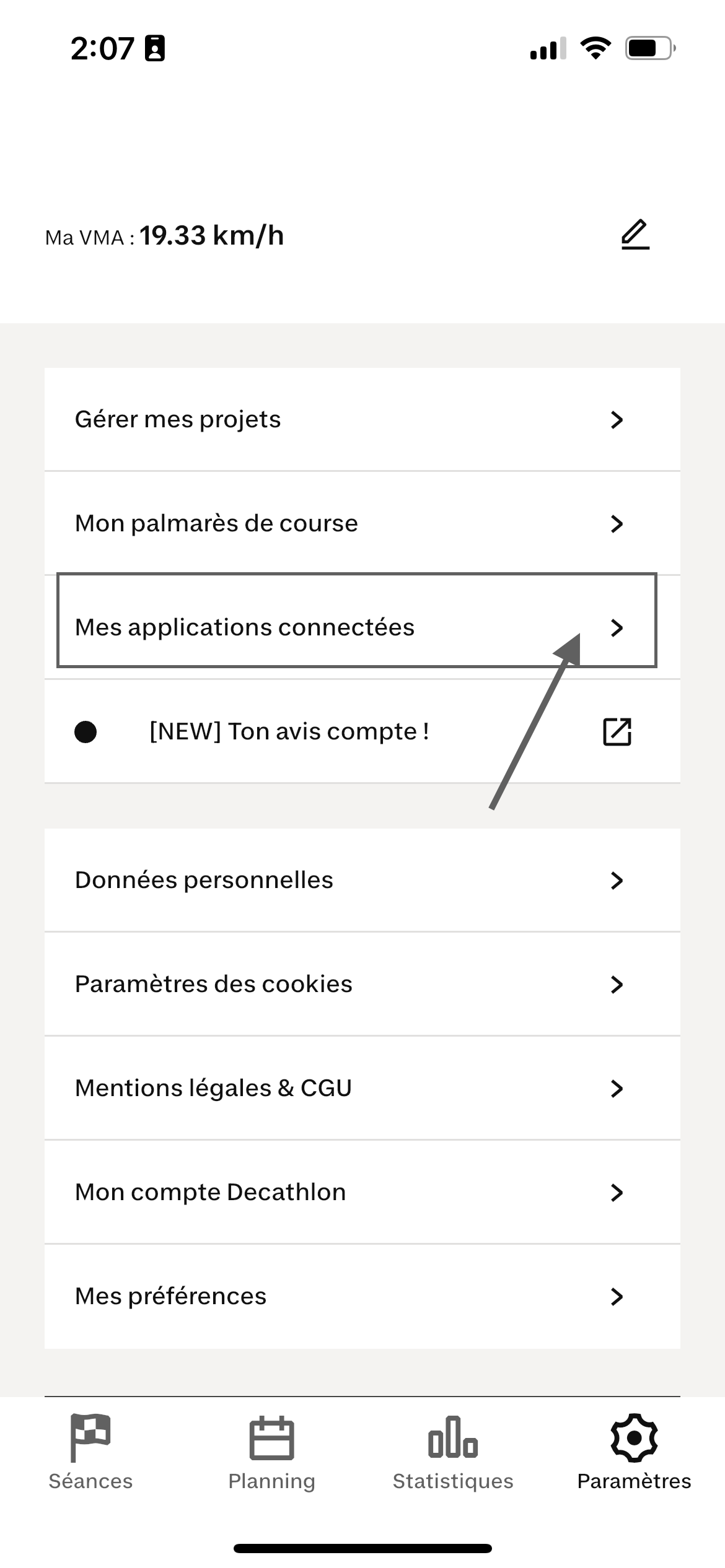Open Gérer mes projets

pos(362,420)
